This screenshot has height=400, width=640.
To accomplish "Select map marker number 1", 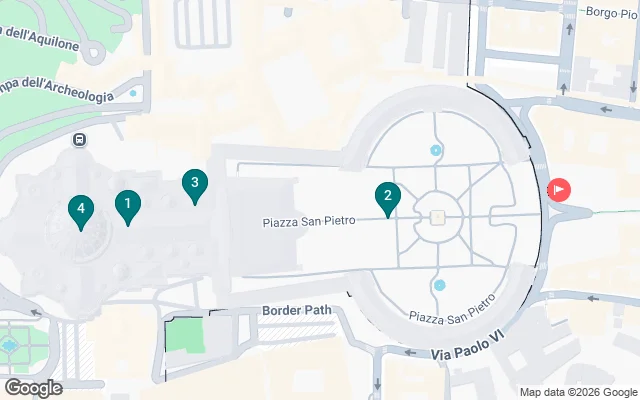I will point(127,205).
